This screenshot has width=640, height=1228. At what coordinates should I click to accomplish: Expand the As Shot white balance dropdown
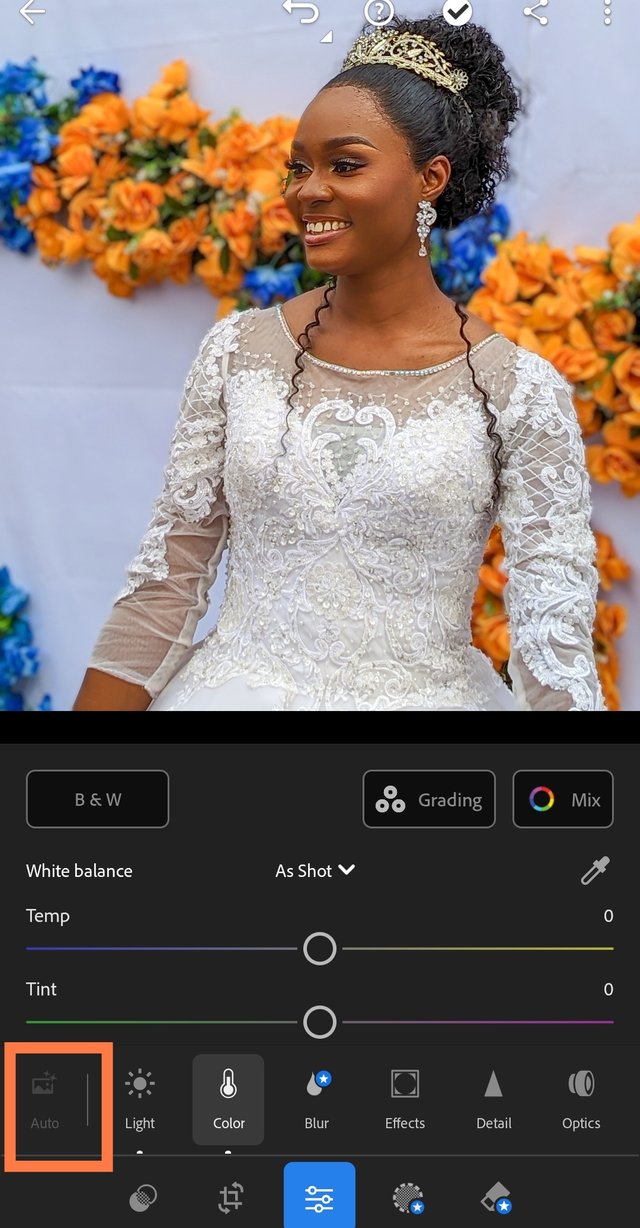pos(315,871)
